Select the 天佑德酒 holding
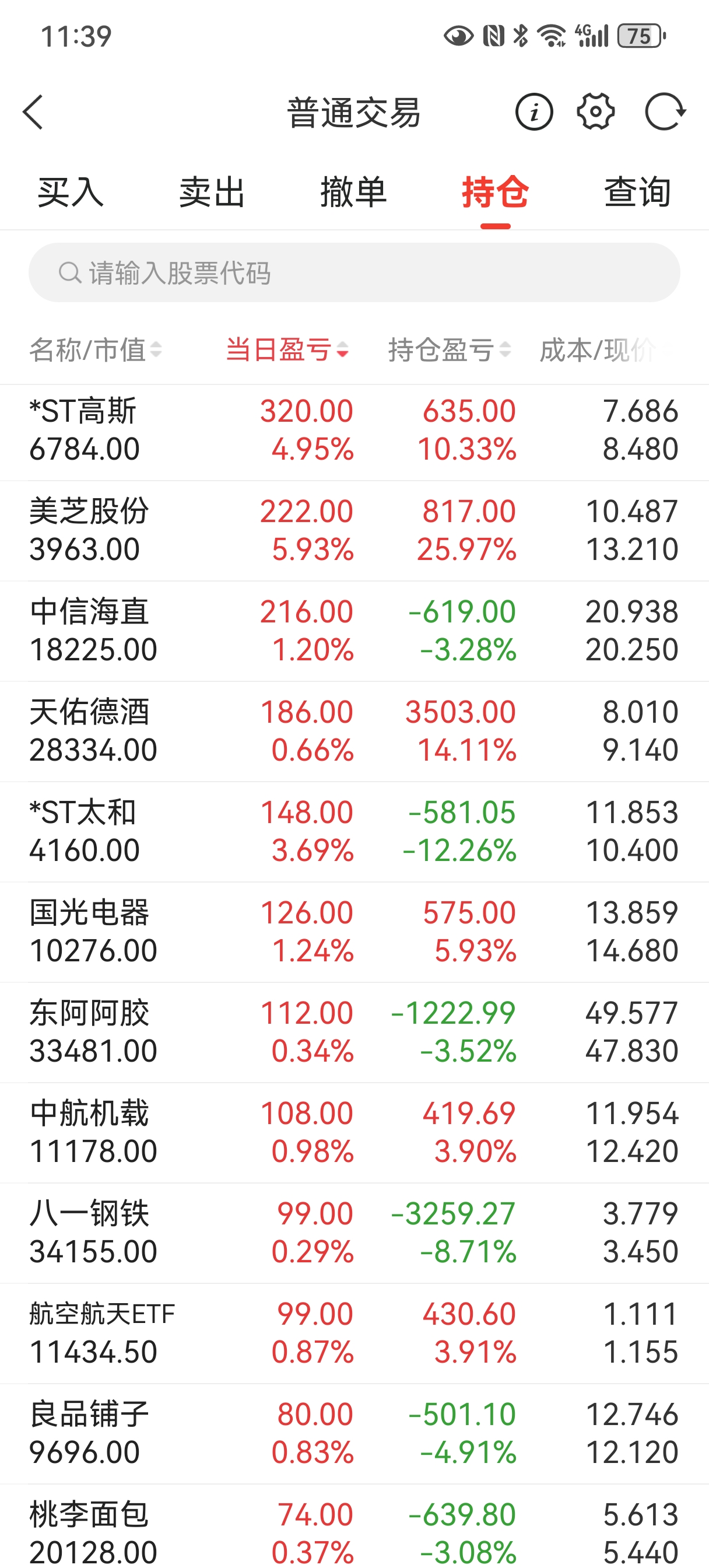The width and height of the screenshot is (709, 1568). pyautogui.click(x=354, y=731)
